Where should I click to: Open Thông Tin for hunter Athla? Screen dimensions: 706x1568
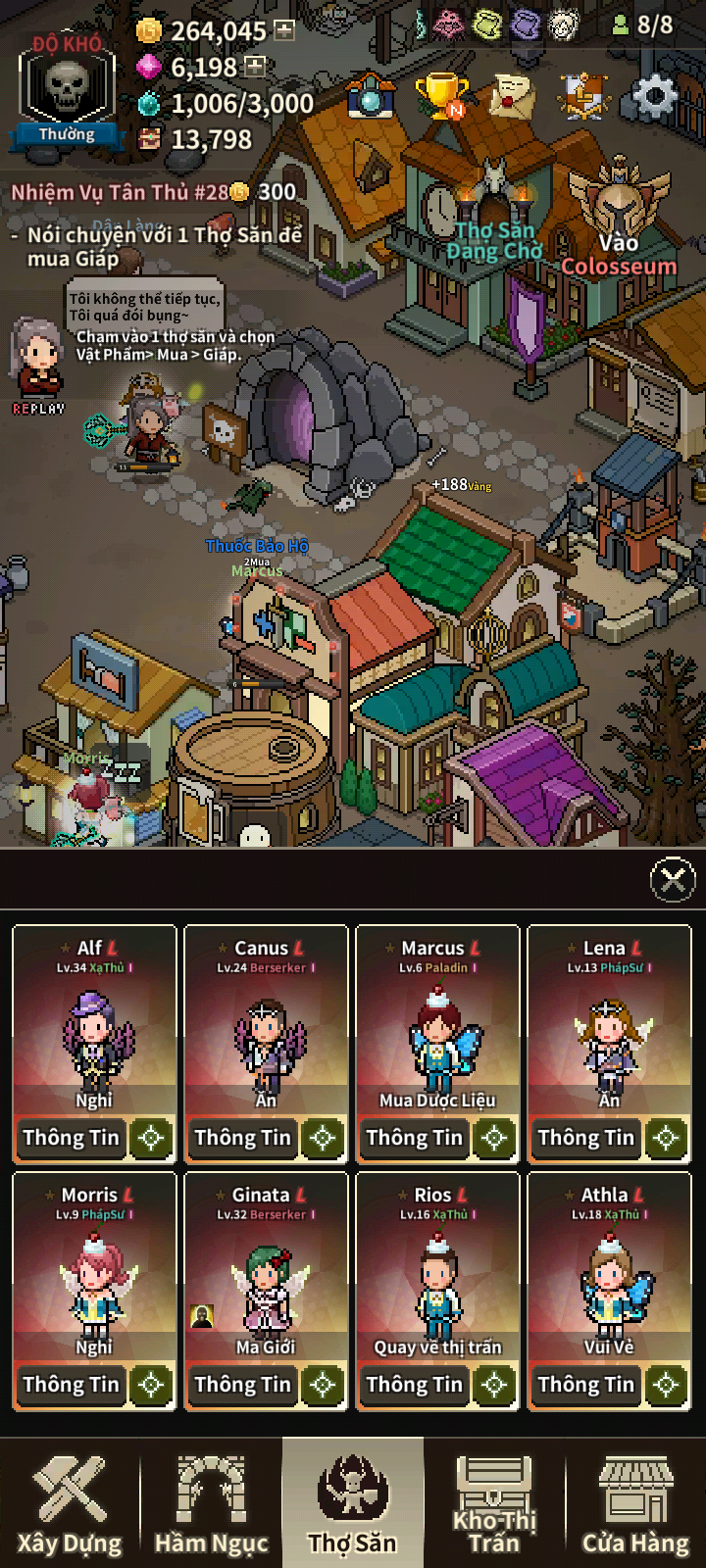(x=585, y=1385)
